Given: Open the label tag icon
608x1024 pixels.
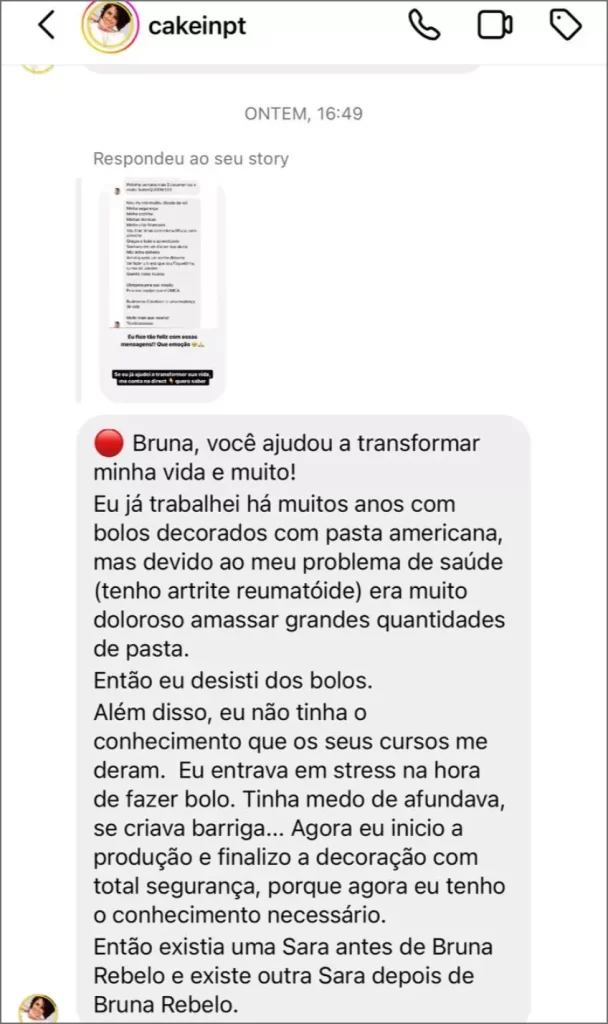Looking at the screenshot, I should pos(566,25).
